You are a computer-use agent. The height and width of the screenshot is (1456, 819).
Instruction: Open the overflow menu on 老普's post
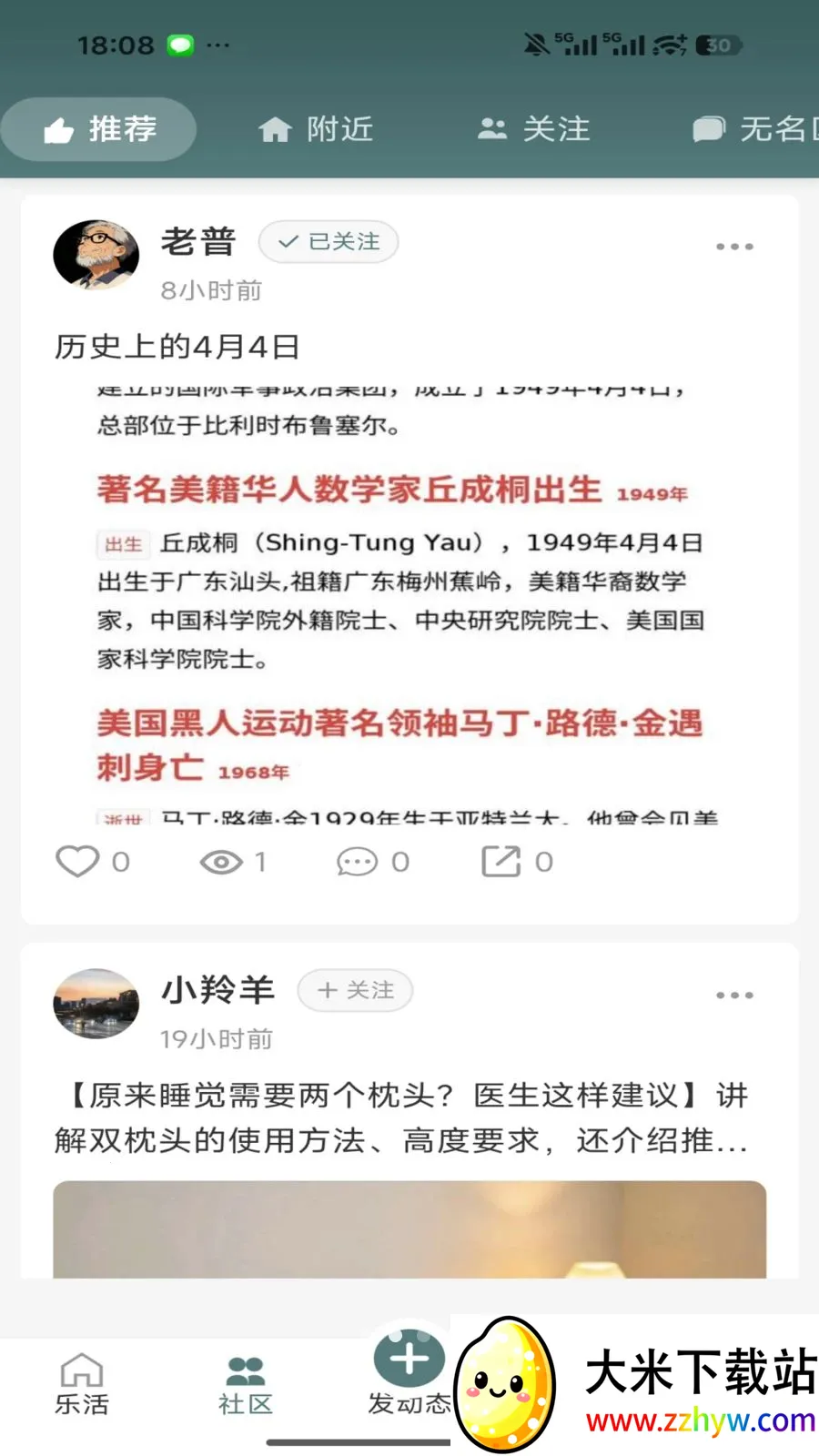[733, 247]
